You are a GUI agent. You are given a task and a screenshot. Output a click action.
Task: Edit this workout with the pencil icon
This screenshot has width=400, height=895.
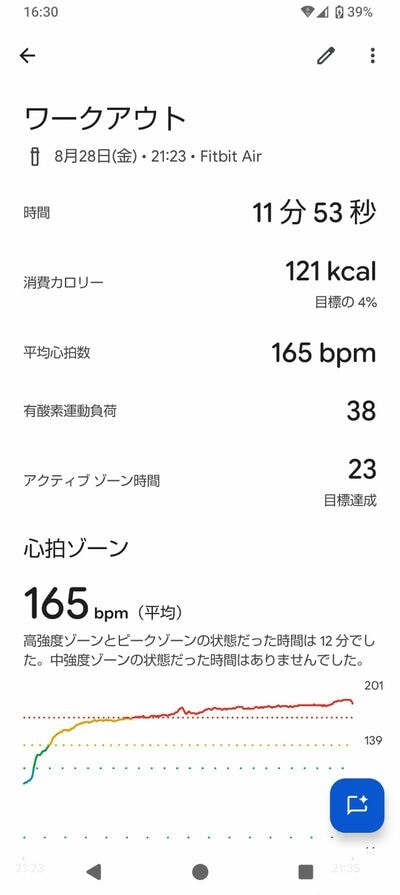coord(326,55)
